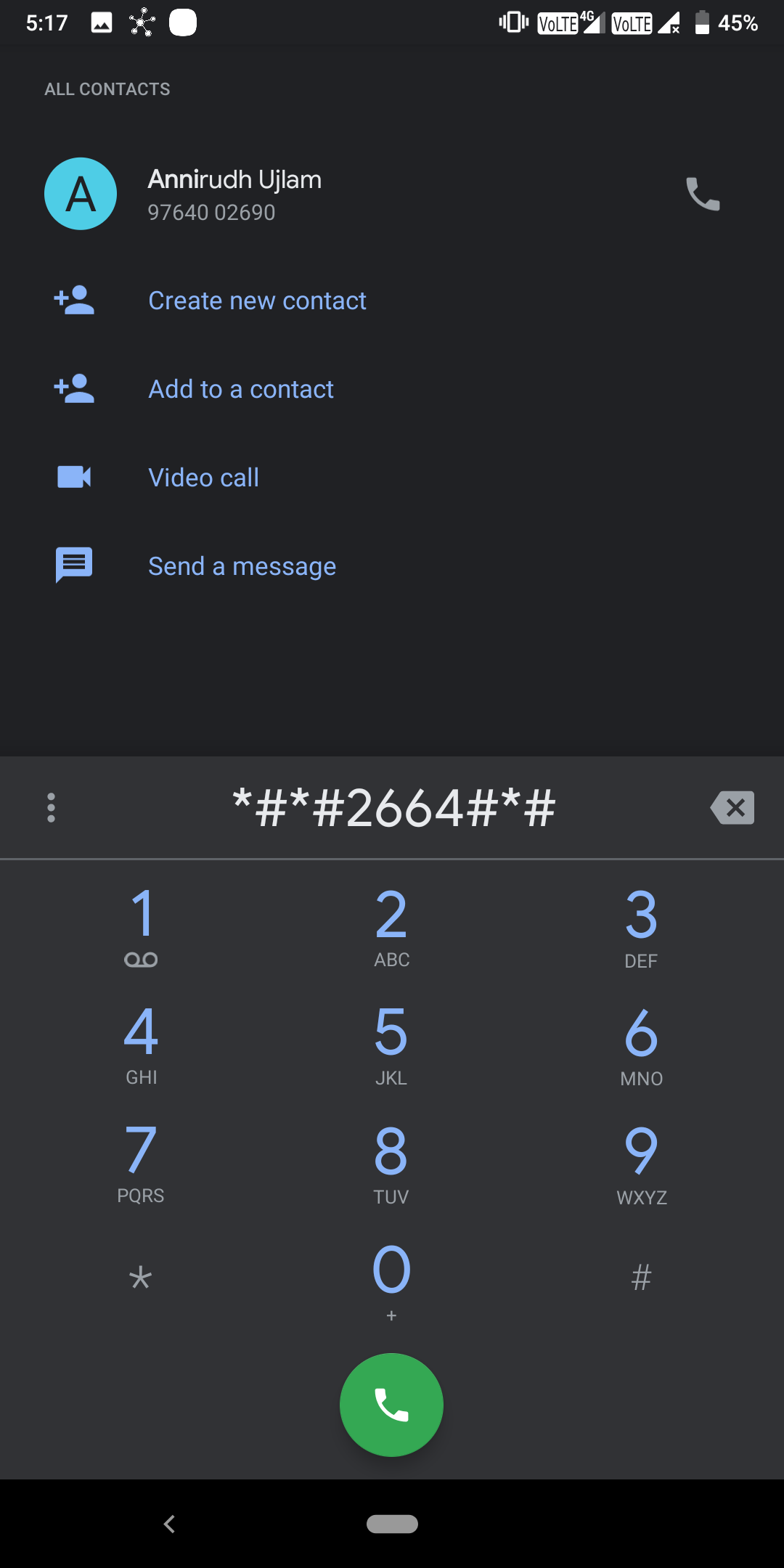Open the three-dot overflow menu
The height and width of the screenshot is (1568, 784).
(51, 807)
